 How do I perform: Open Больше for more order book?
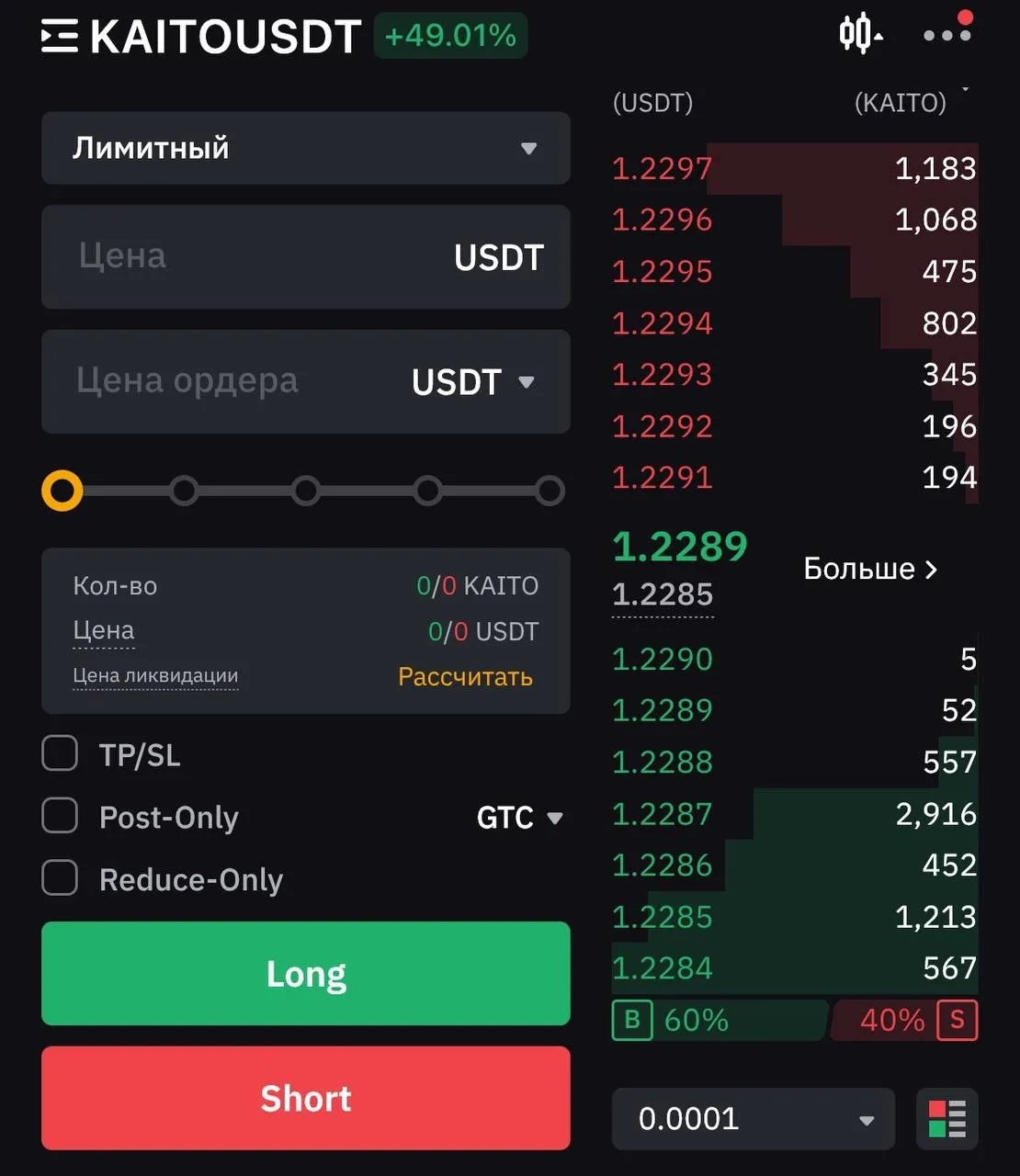pyautogui.click(x=869, y=569)
